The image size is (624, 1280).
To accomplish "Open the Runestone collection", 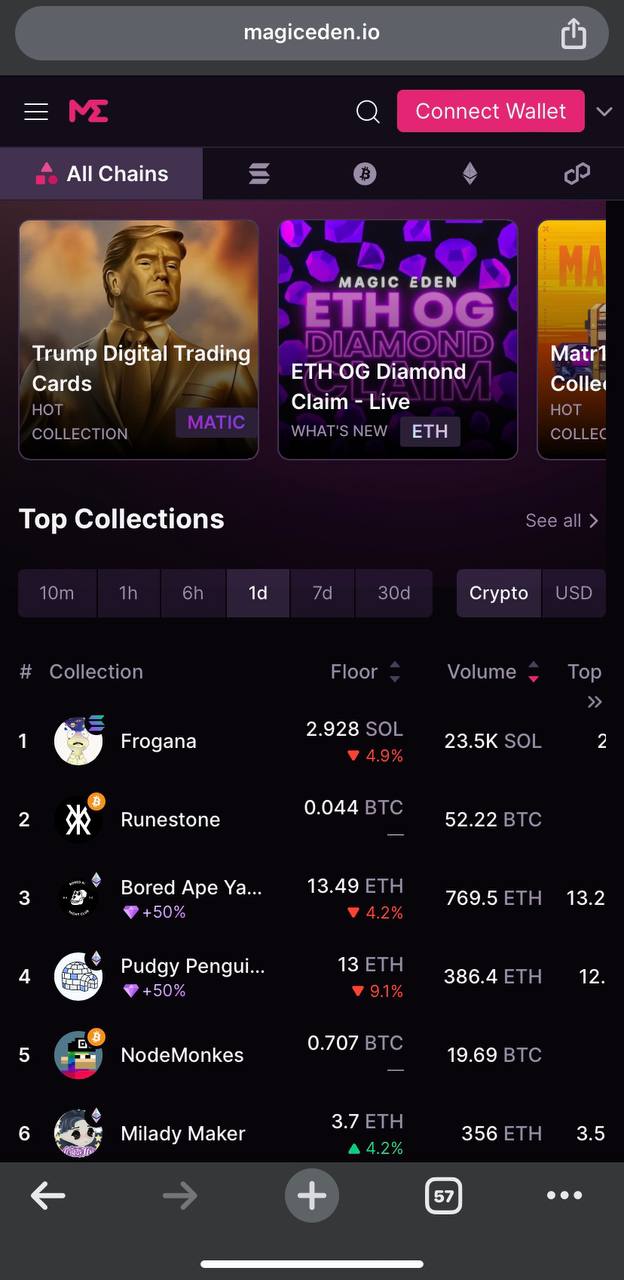I will (x=170, y=820).
